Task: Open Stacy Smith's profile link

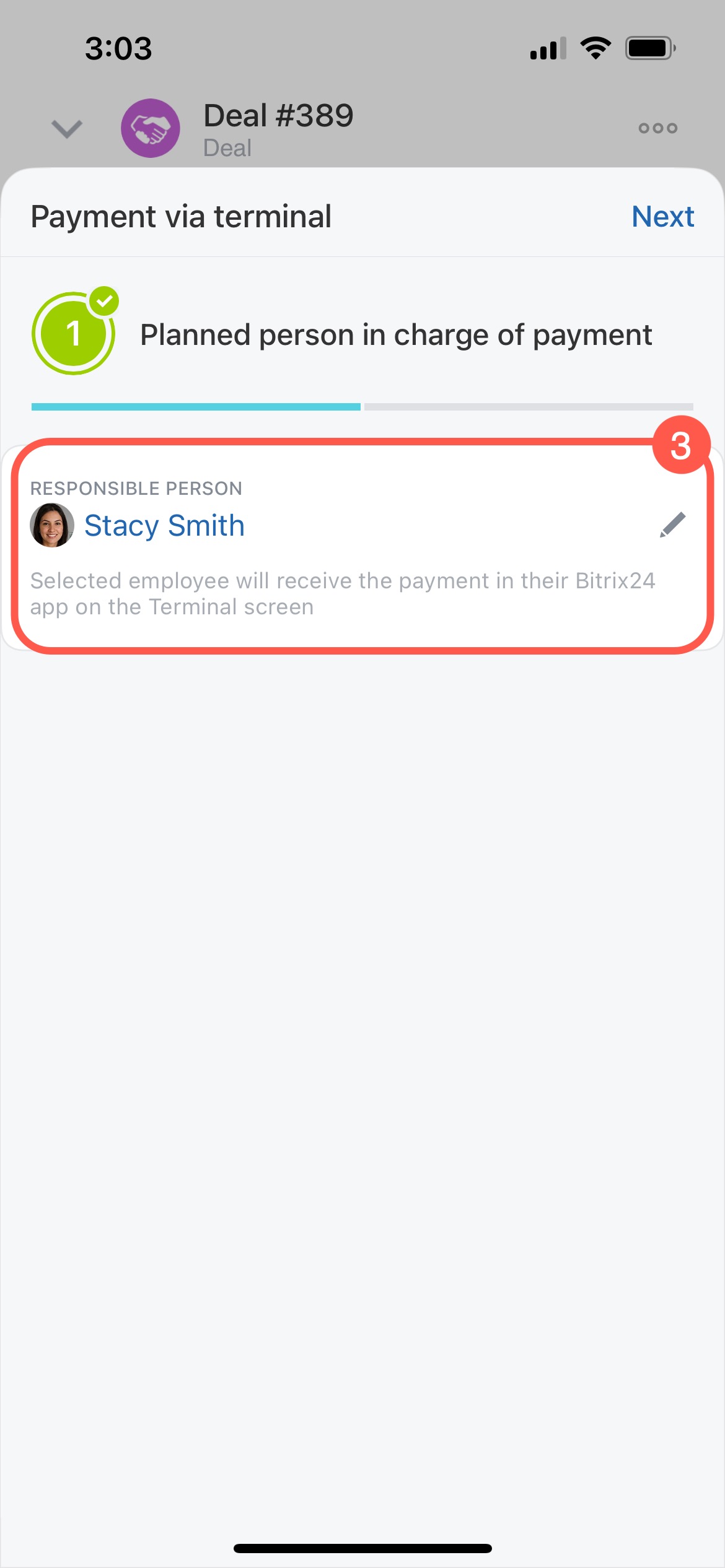Action: point(164,526)
